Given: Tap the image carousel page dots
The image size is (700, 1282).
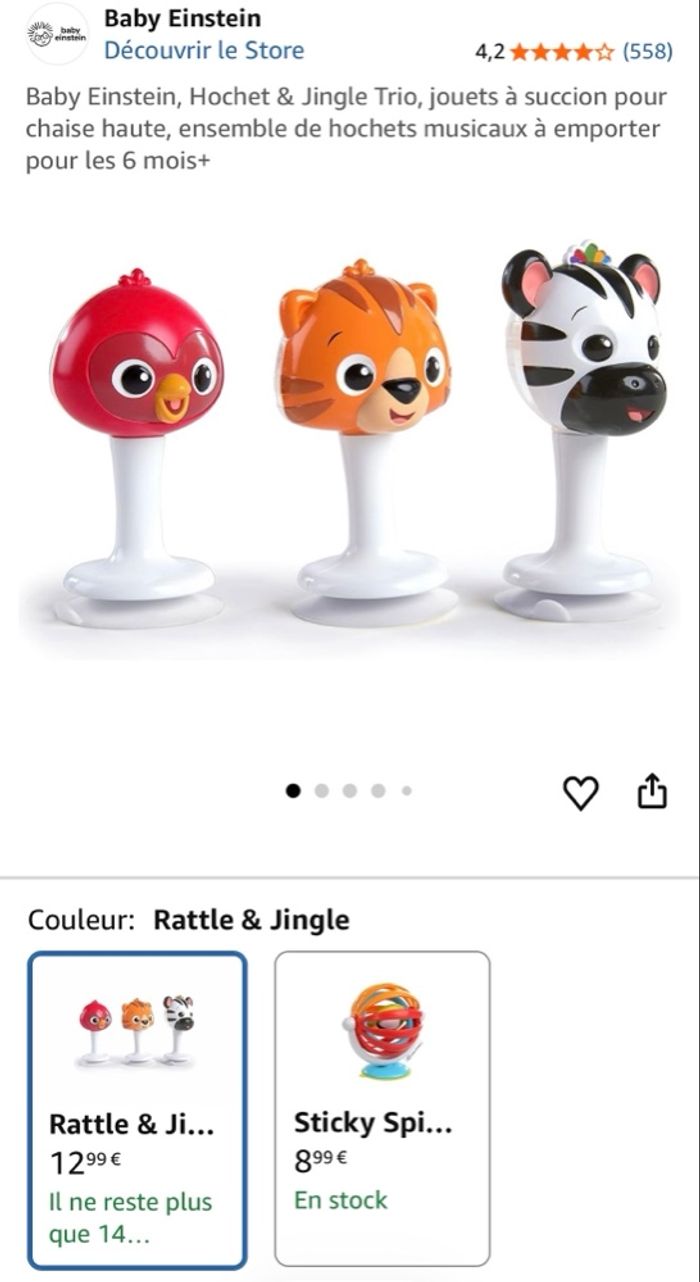Looking at the screenshot, I should tap(349, 790).
